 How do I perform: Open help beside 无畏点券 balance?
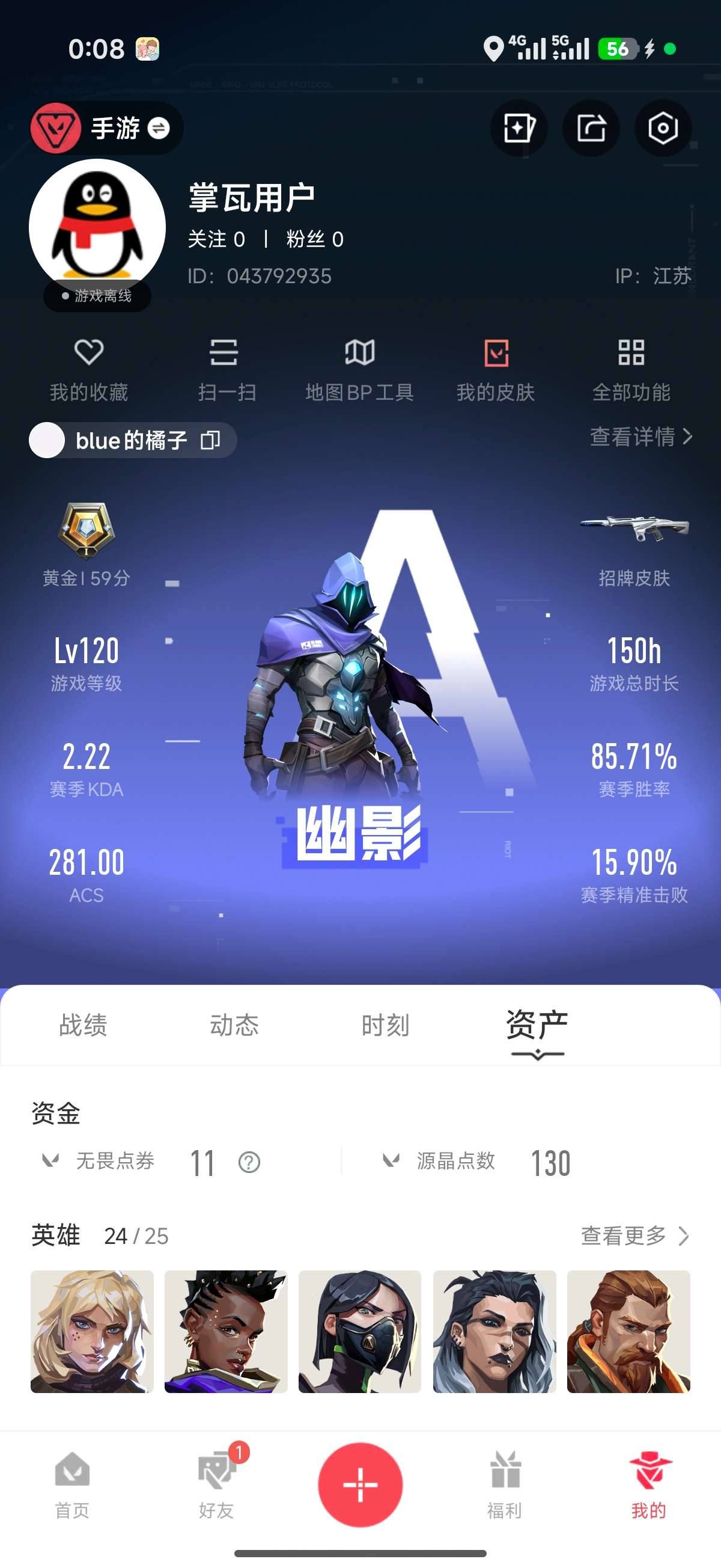246,1162
